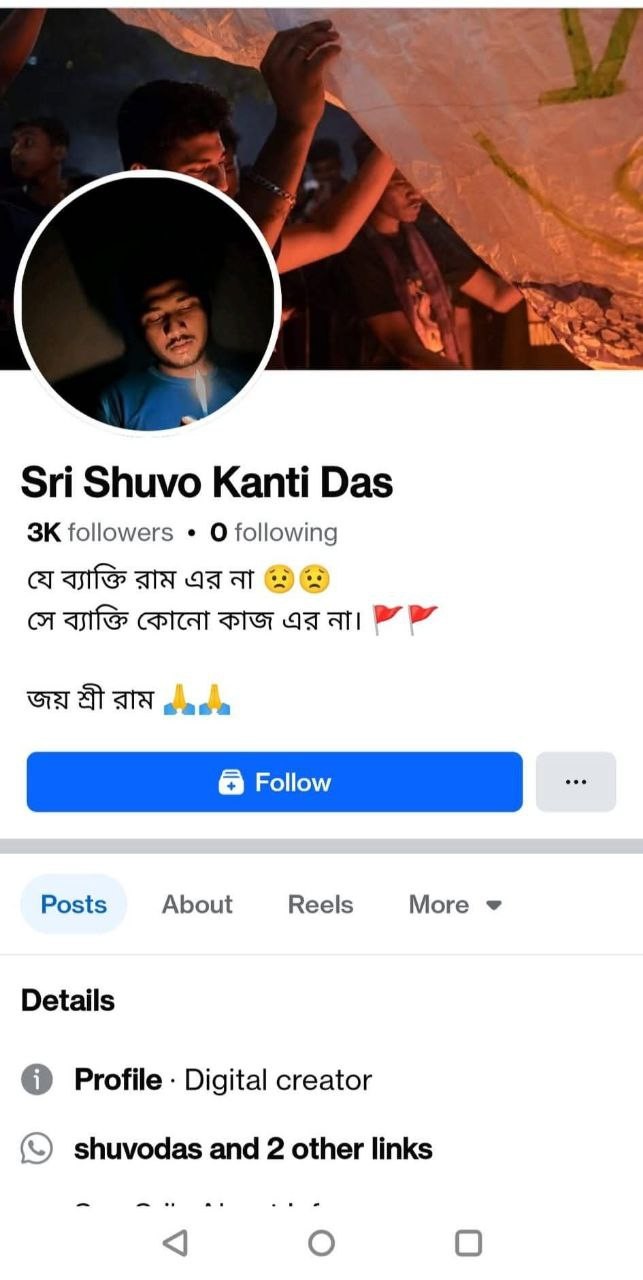Switch to the About tab
Screen dimensions: 643x1280
click(197, 904)
